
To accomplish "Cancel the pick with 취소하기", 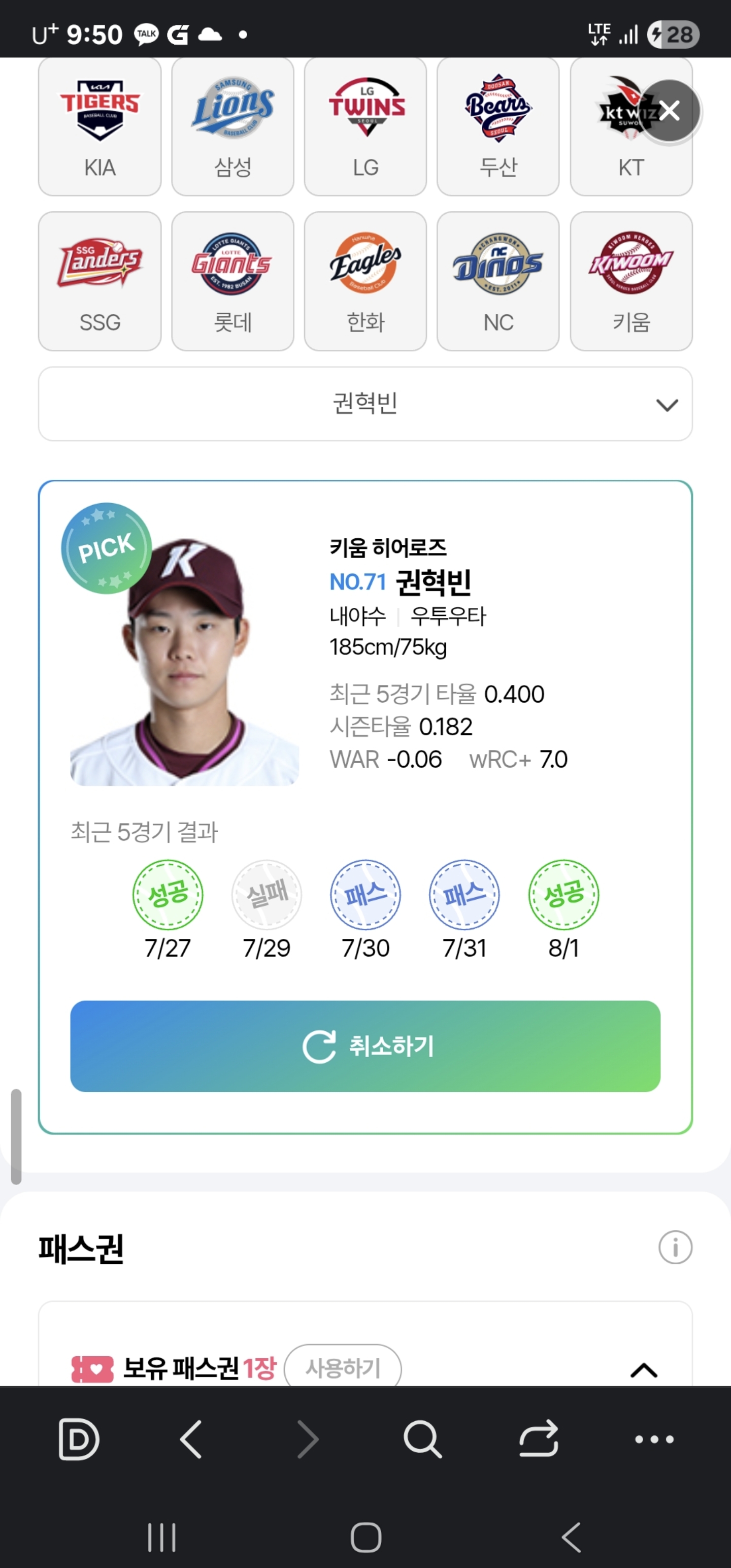I will pos(365,1047).
